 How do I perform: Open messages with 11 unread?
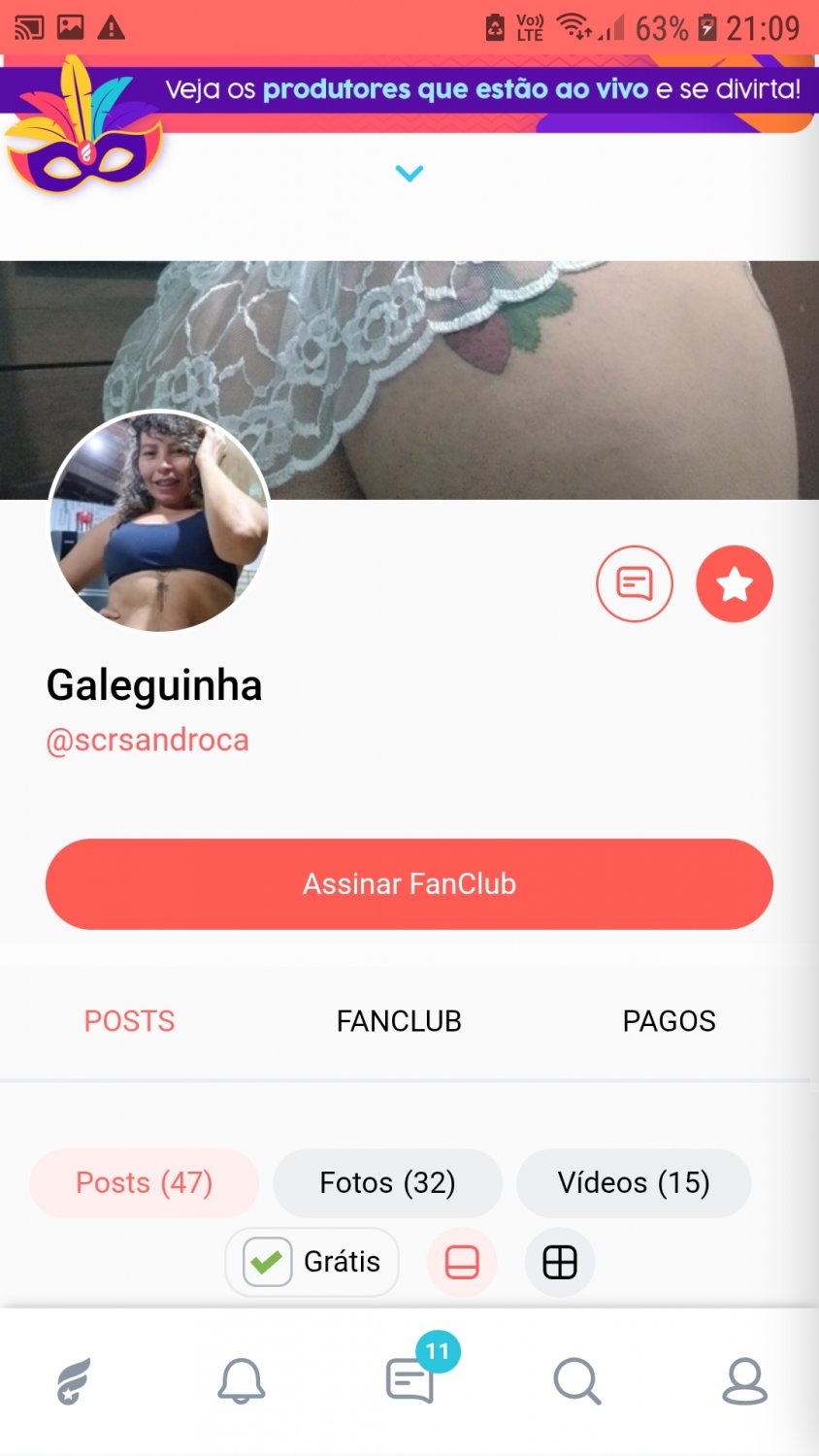411,1378
